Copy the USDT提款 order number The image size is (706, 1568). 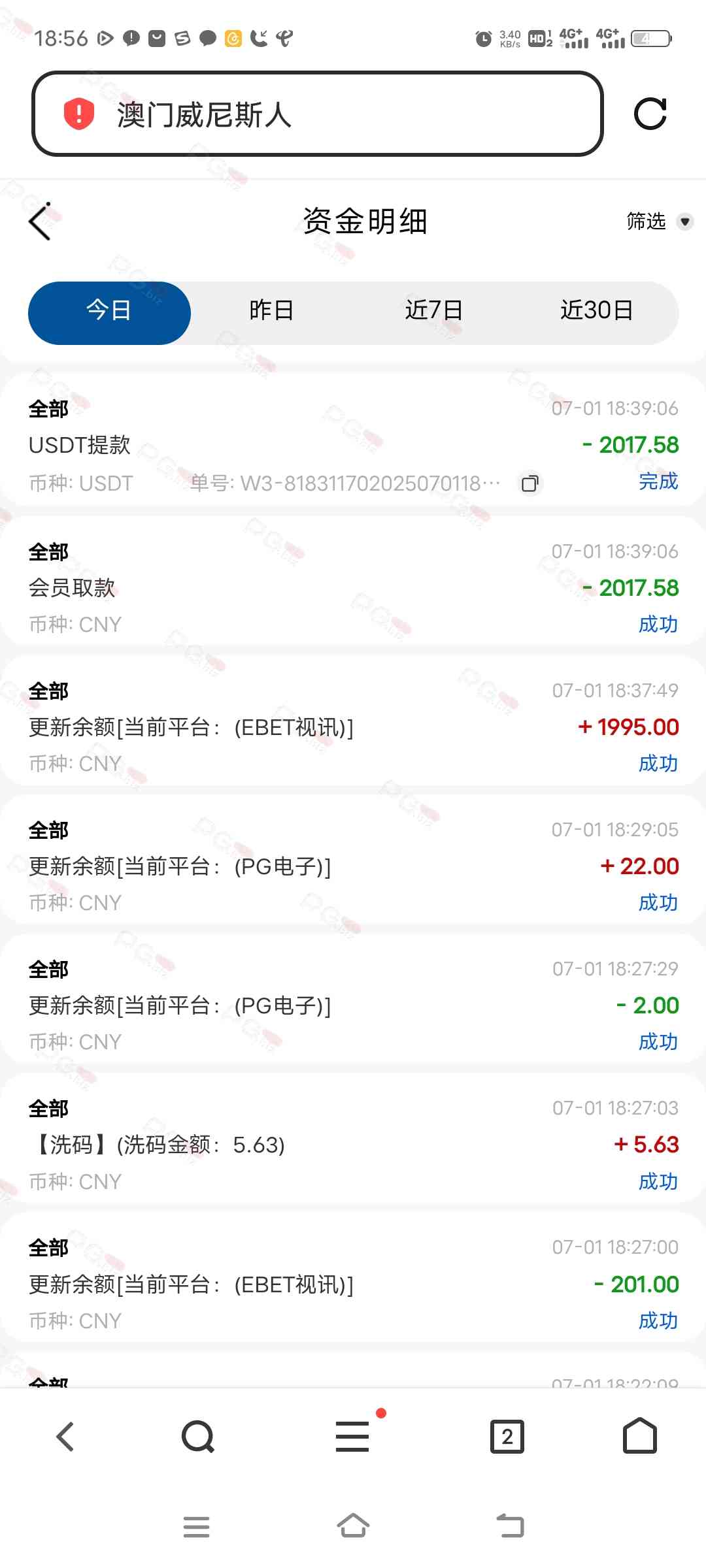point(530,483)
